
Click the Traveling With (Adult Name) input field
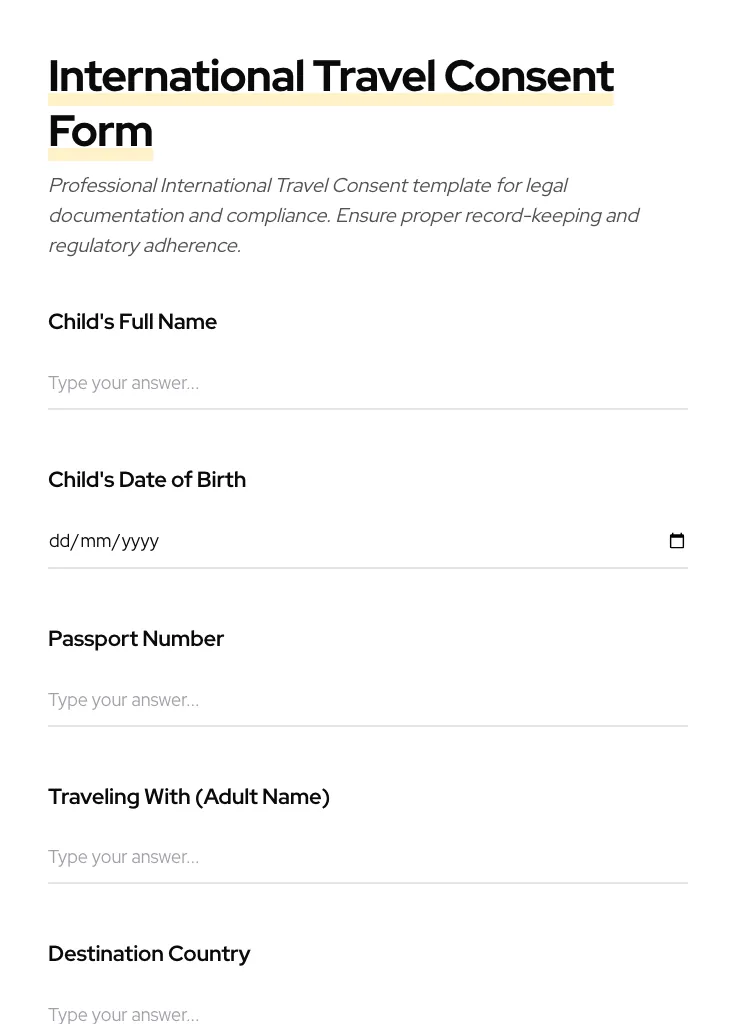(300, 857)
